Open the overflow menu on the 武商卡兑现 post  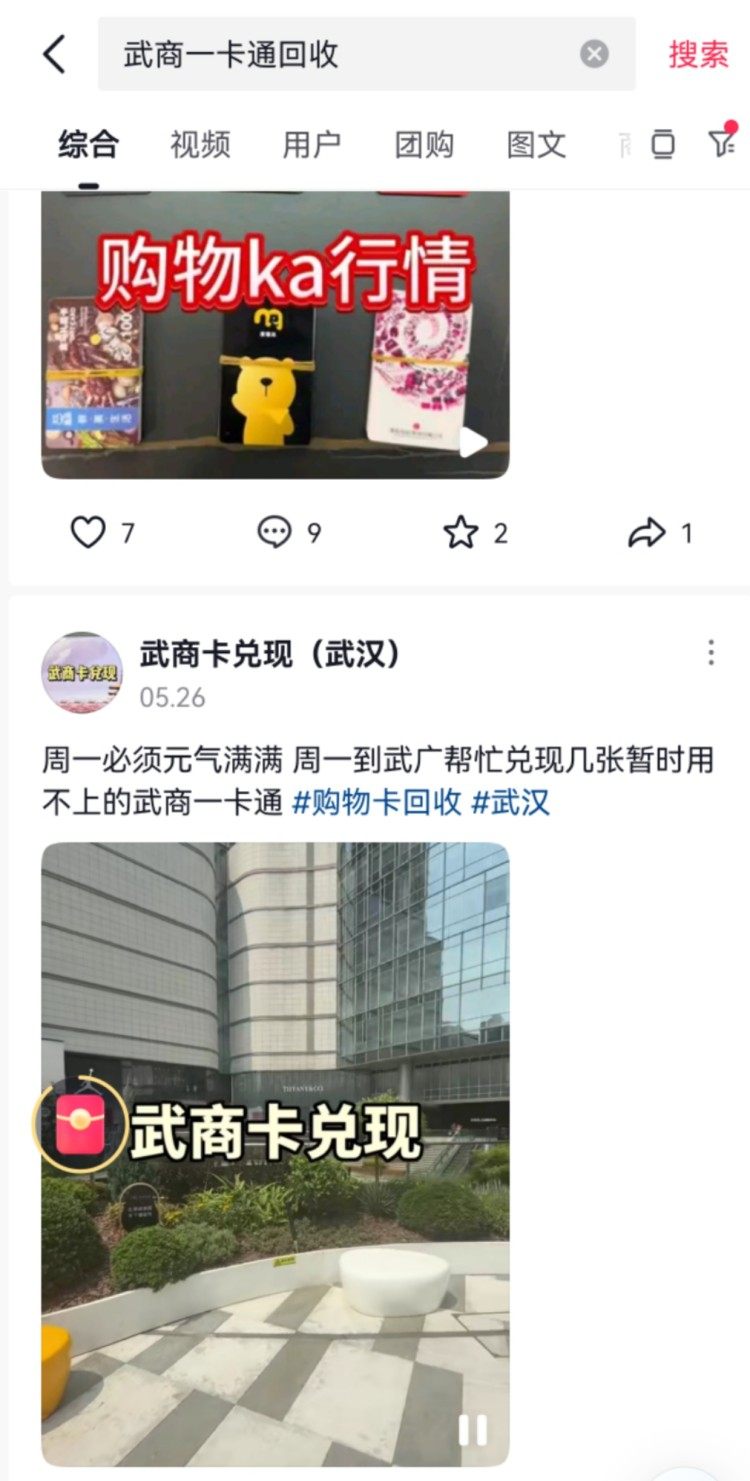[711, 653]
